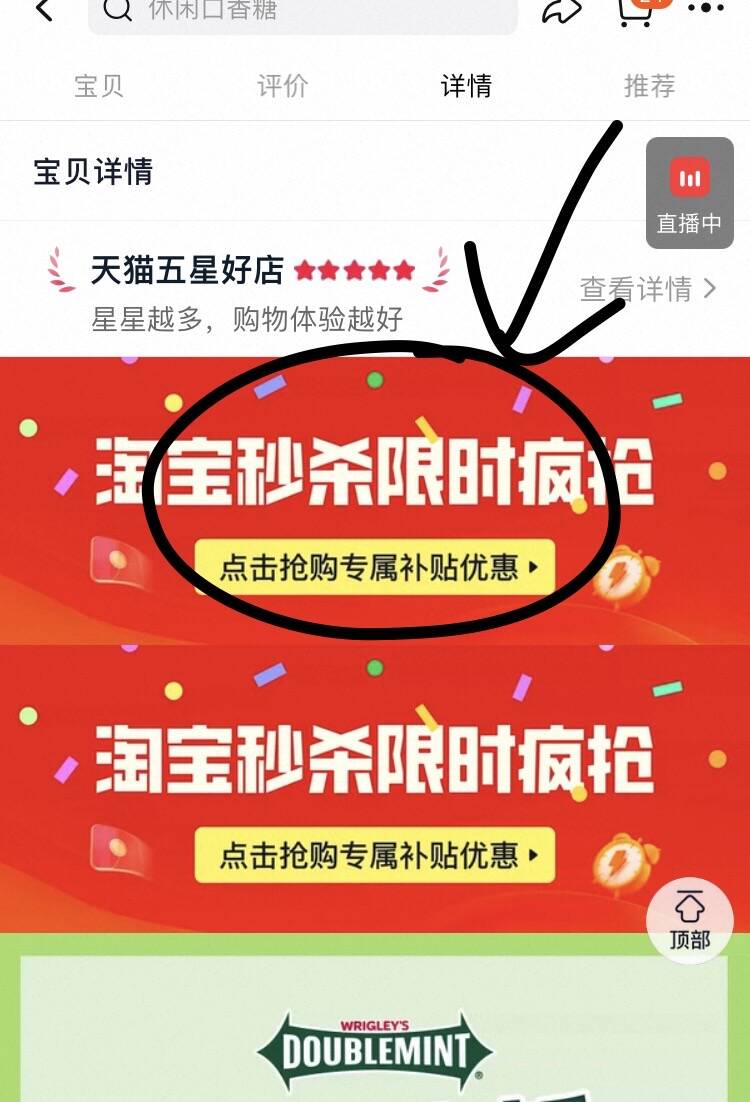The image size is (750, 1102).
Task: Switch to the 评价 tab
Action: pos(283,86)
